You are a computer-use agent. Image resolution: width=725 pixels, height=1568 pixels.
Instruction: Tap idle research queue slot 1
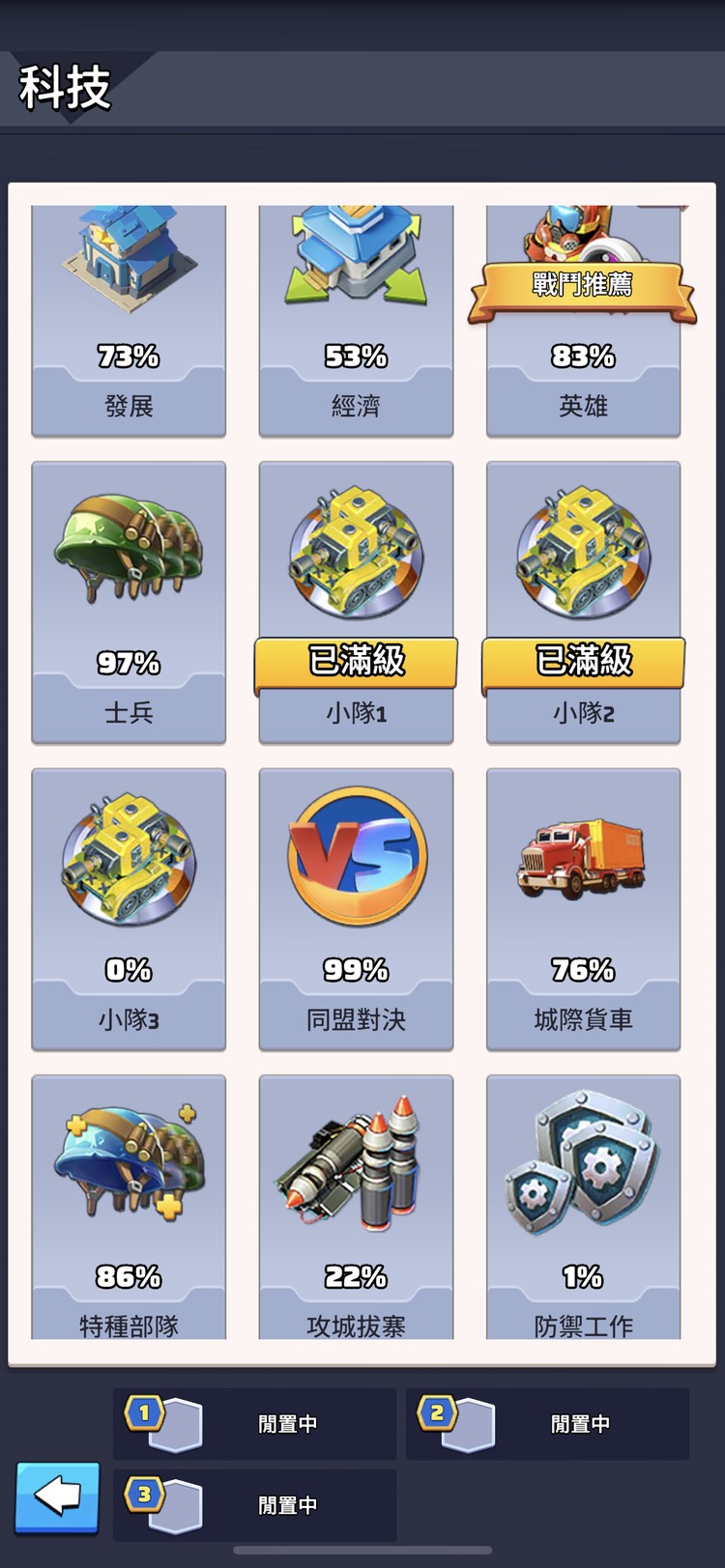[x=255, y=1423]
